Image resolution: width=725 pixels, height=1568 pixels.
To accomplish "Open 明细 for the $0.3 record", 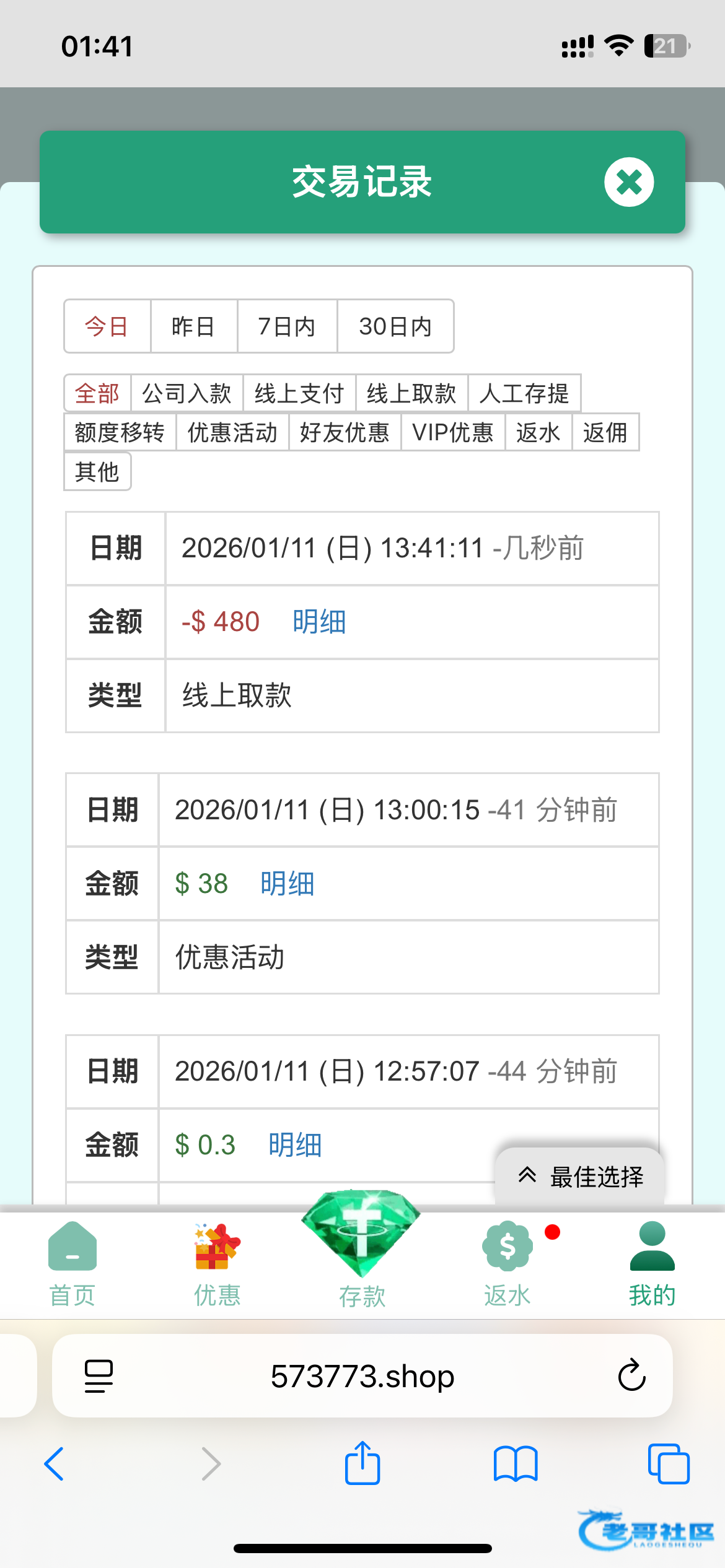I will [x=295, y=1145].
